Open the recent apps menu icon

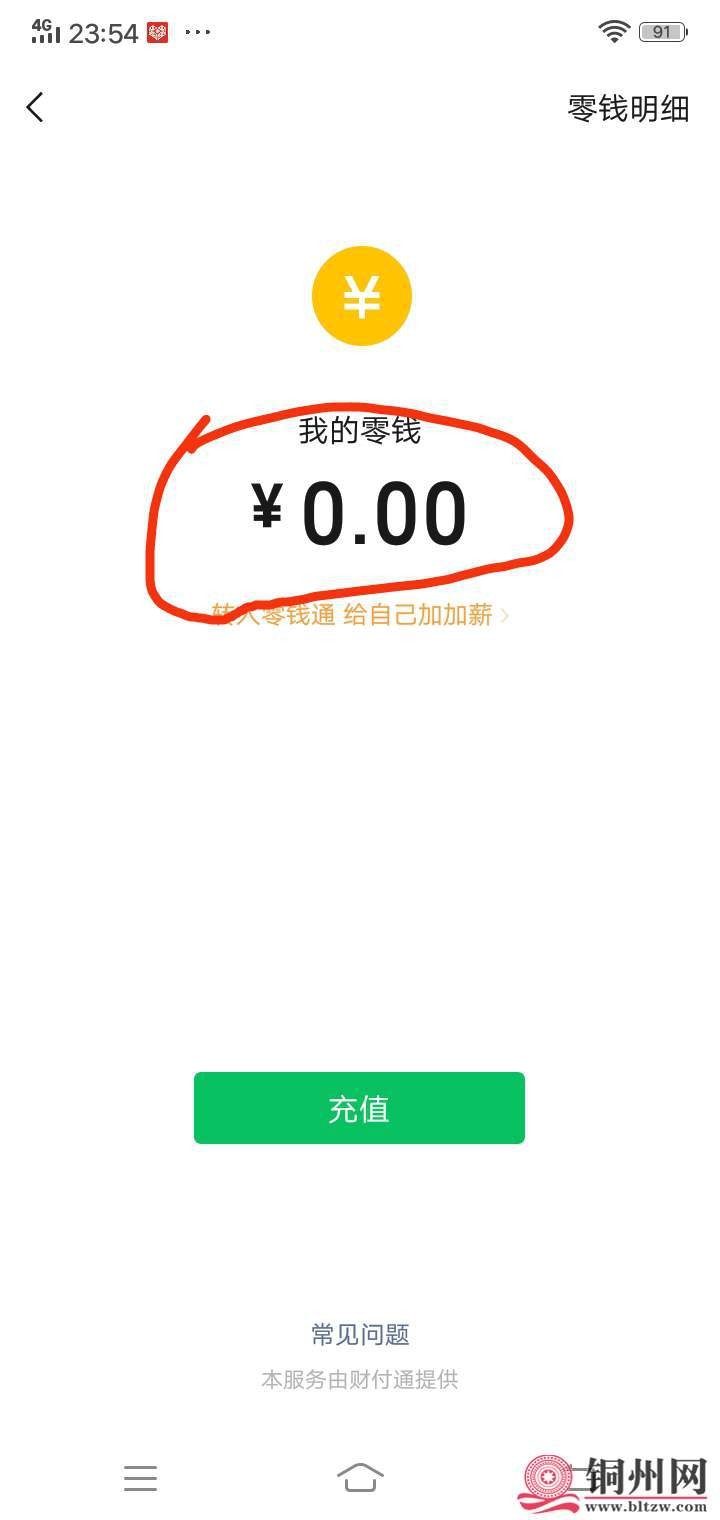click(x=140, y=1478)
